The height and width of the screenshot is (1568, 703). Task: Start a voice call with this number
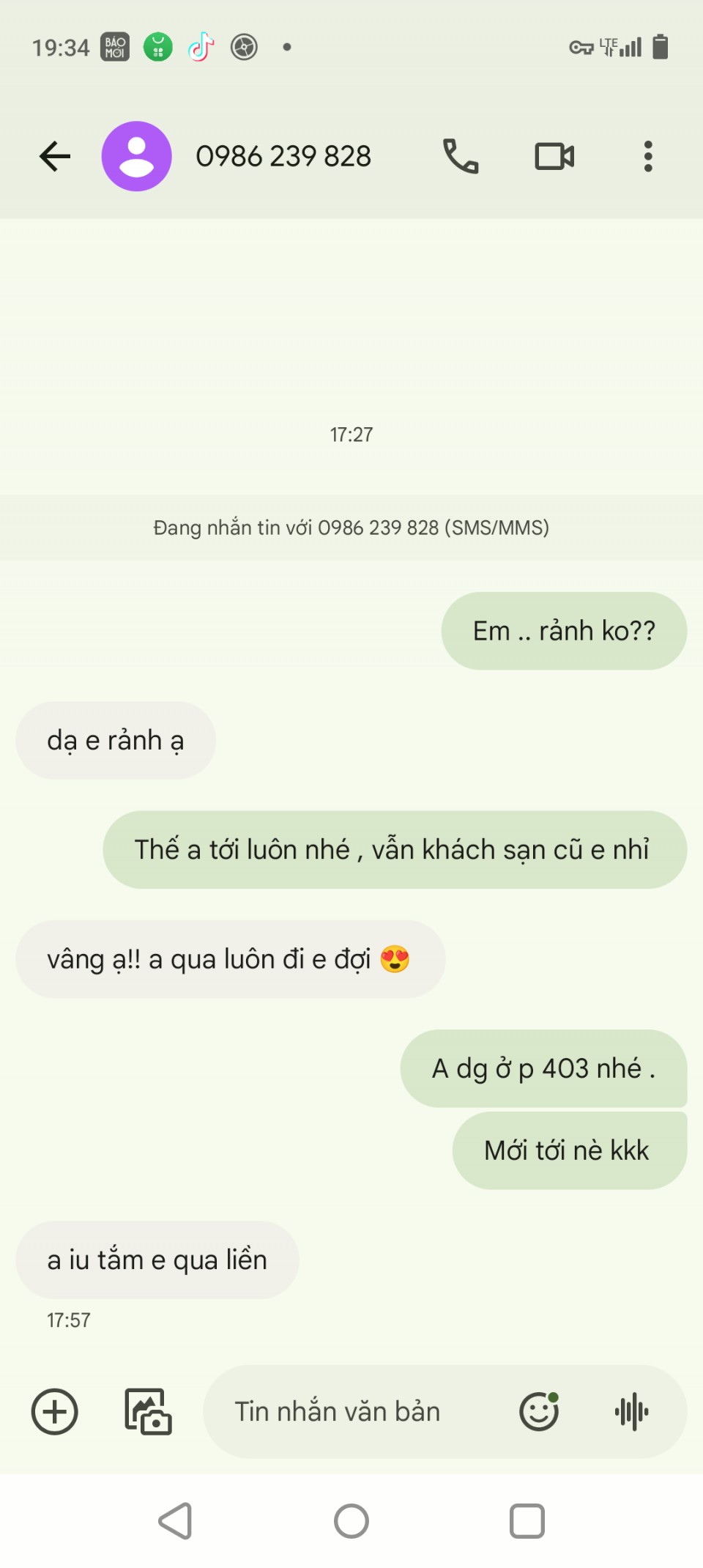pos(461,156)
